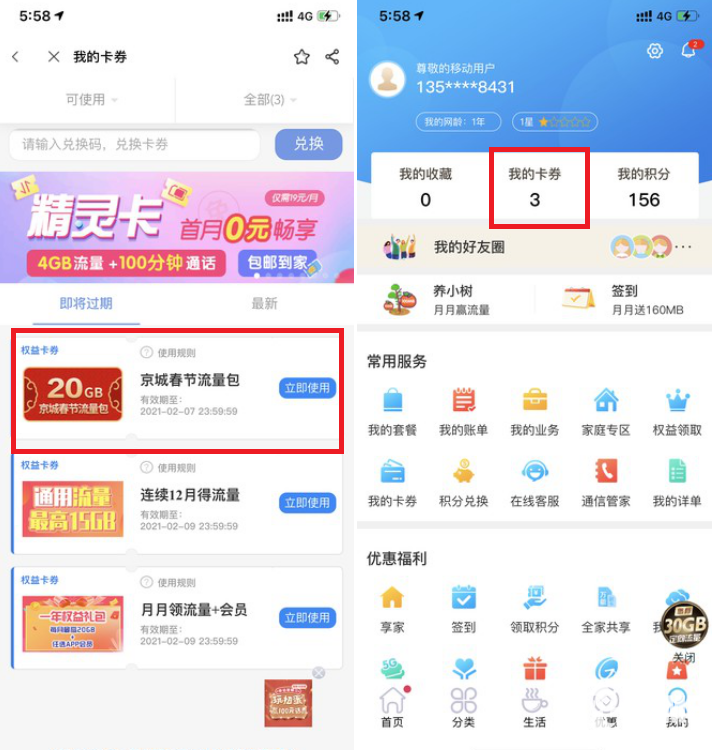Expand the 全部(3) filter dropdown

coord(270,100)
